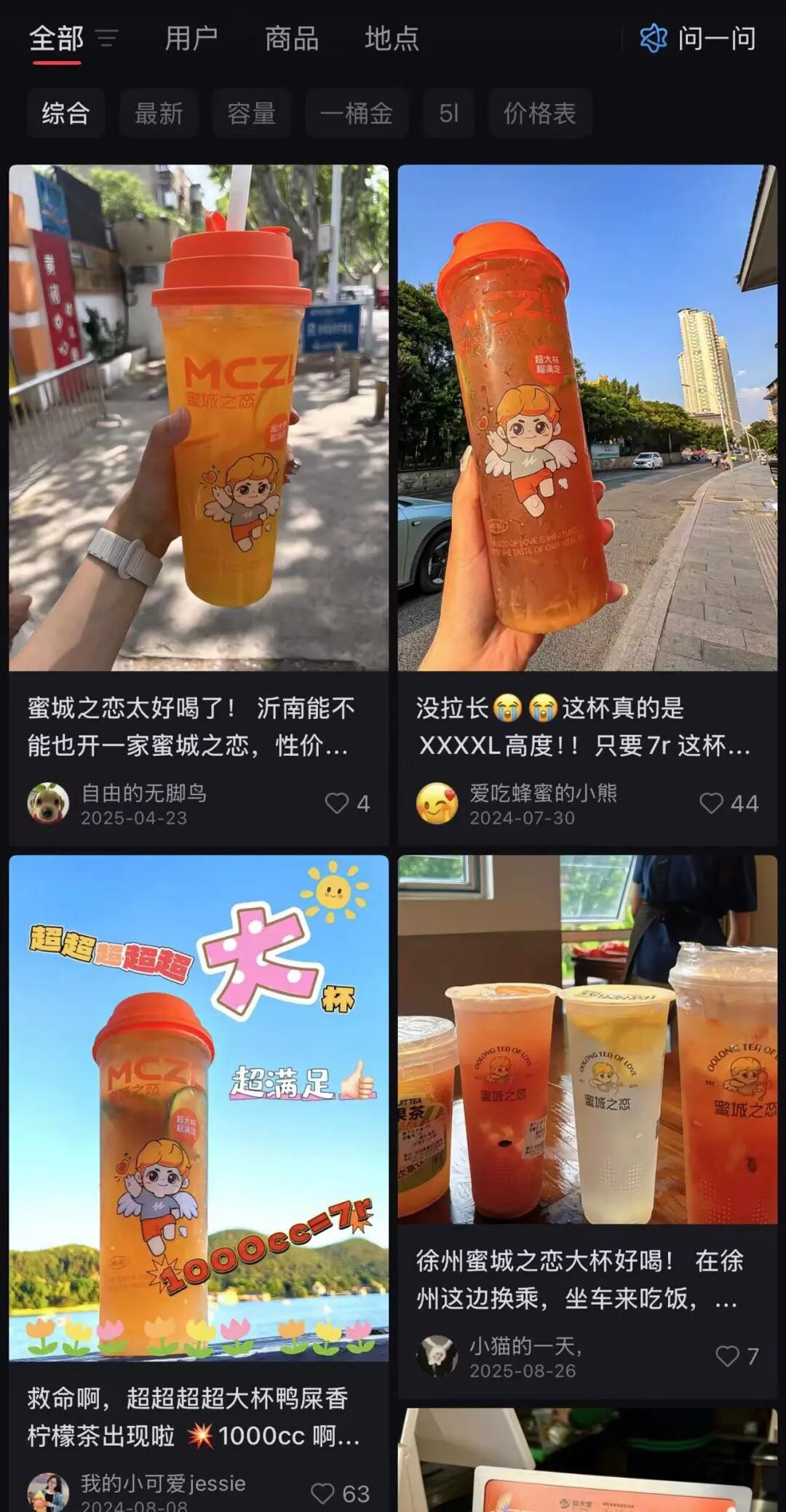The width and height of the screenshot is (786, 1512).
Task: View the profile of 爱吃蜂蜜的小熊
Action: click(437, 803)
